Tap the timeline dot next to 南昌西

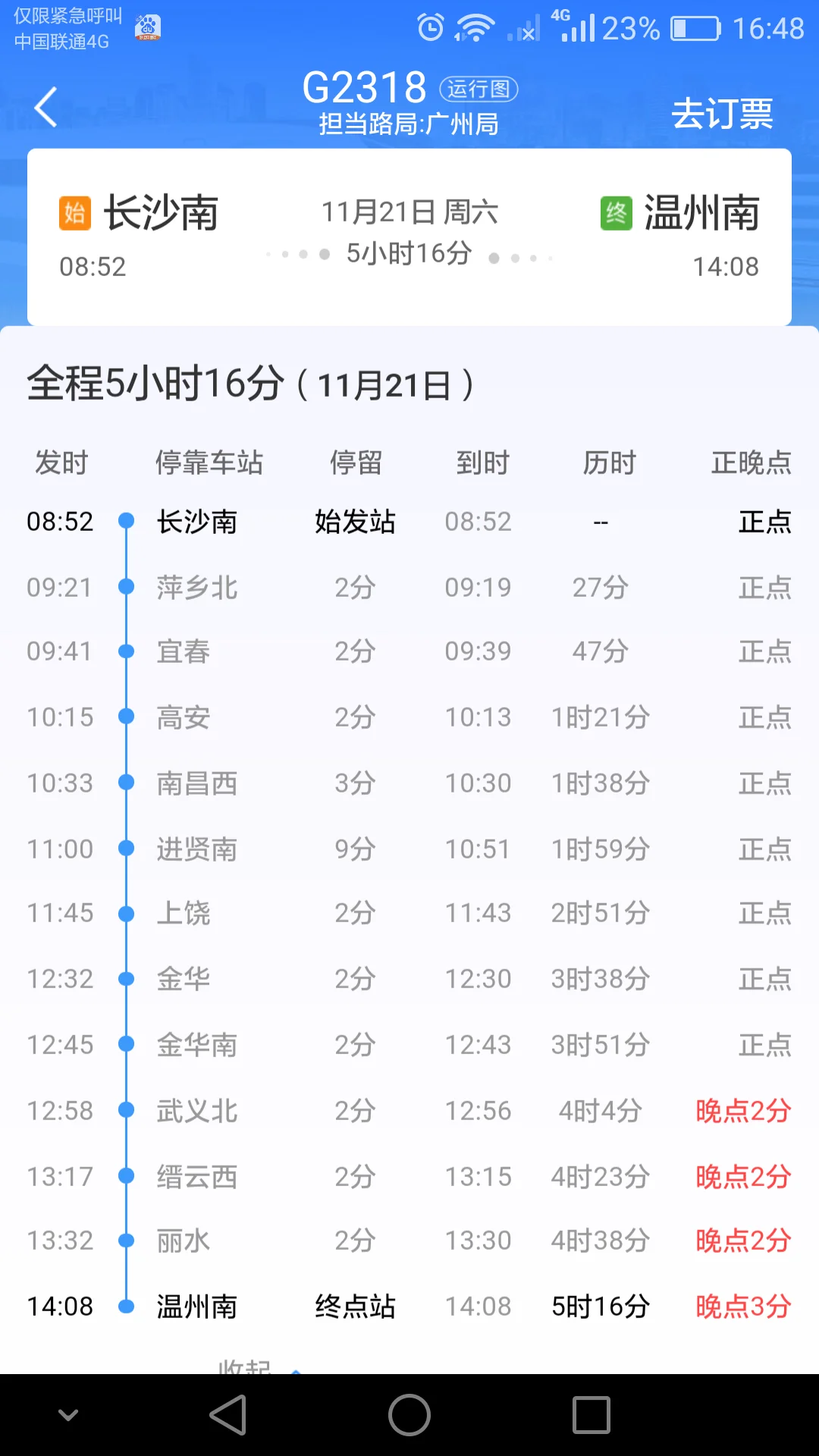[125, 783]
